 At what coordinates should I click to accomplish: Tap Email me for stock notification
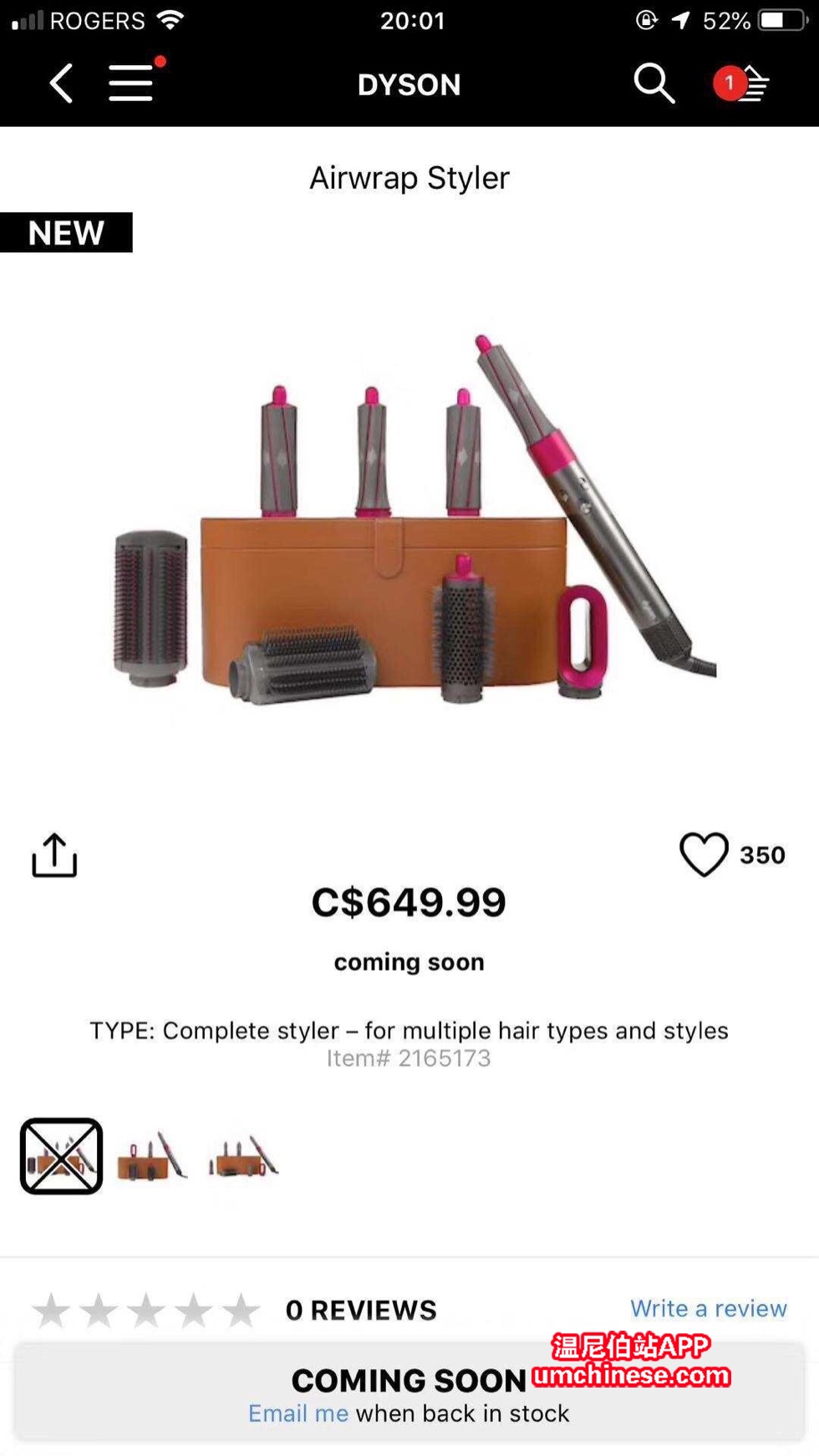pyautogui.click(x=298, y=1413)
